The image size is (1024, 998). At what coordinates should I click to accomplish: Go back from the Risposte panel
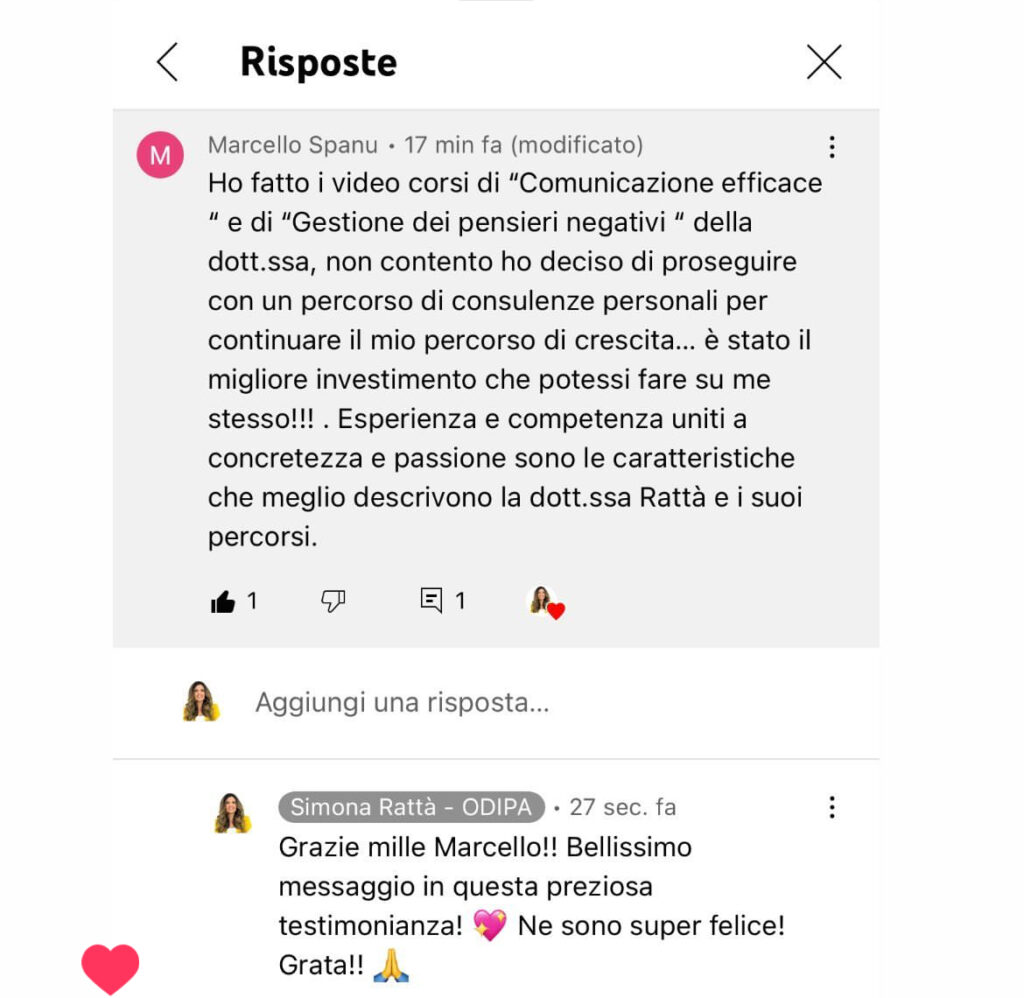click(x=167, y=62)
